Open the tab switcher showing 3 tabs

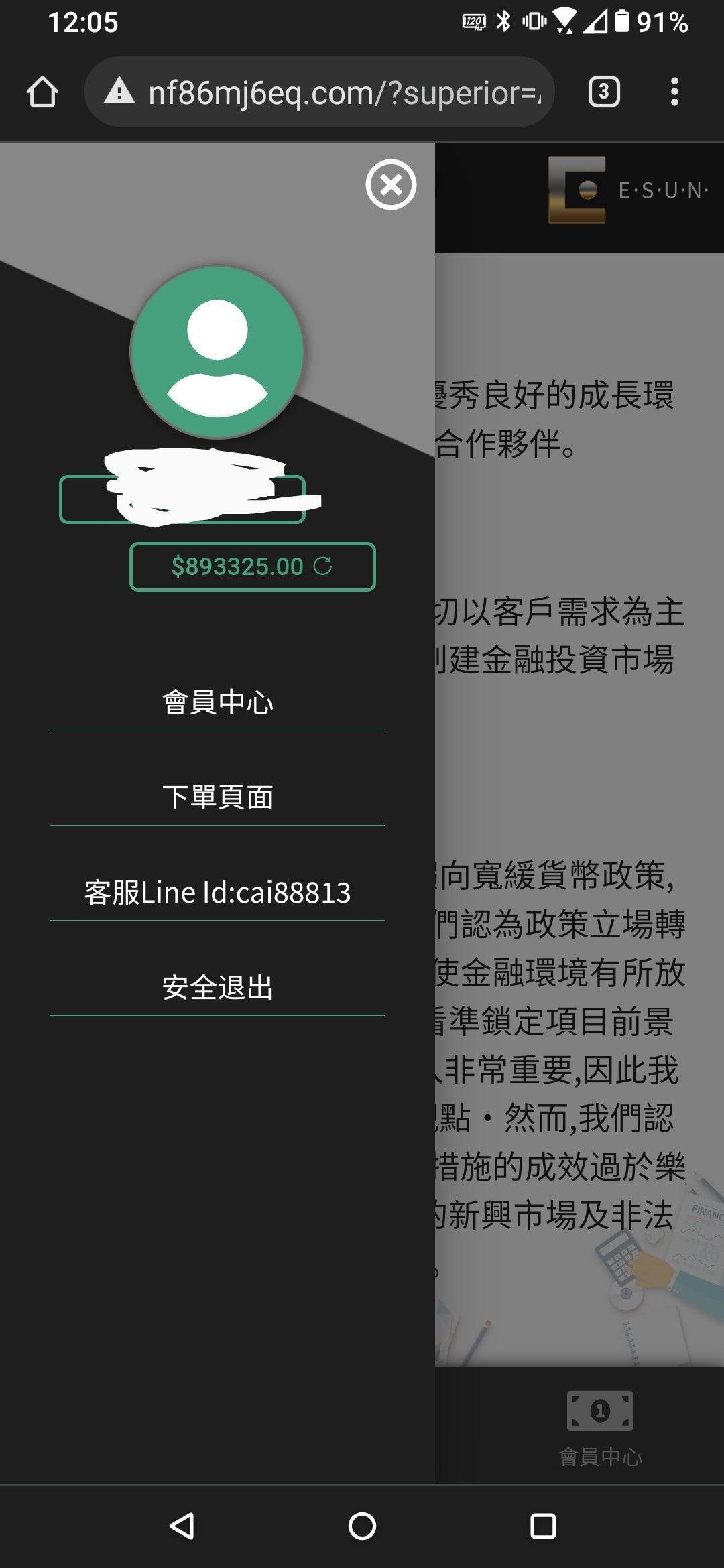coord(603,92)
